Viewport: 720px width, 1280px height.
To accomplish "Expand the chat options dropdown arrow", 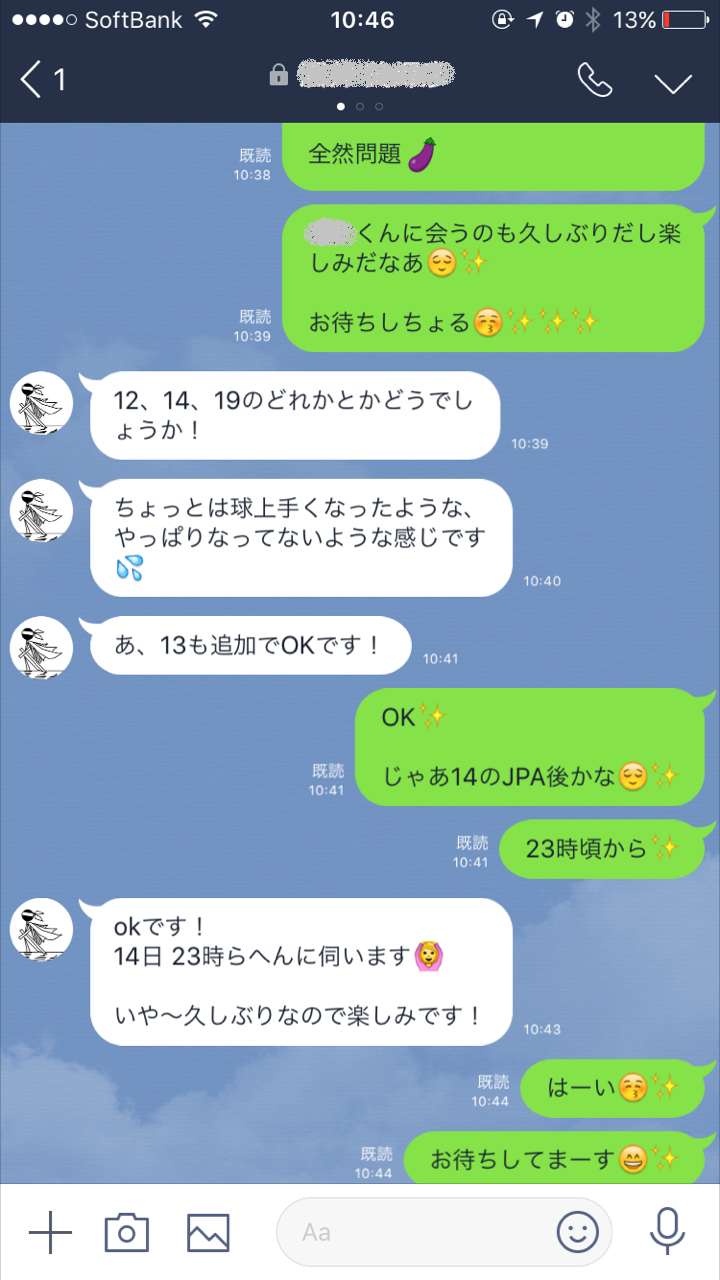I will pos(673,81).
